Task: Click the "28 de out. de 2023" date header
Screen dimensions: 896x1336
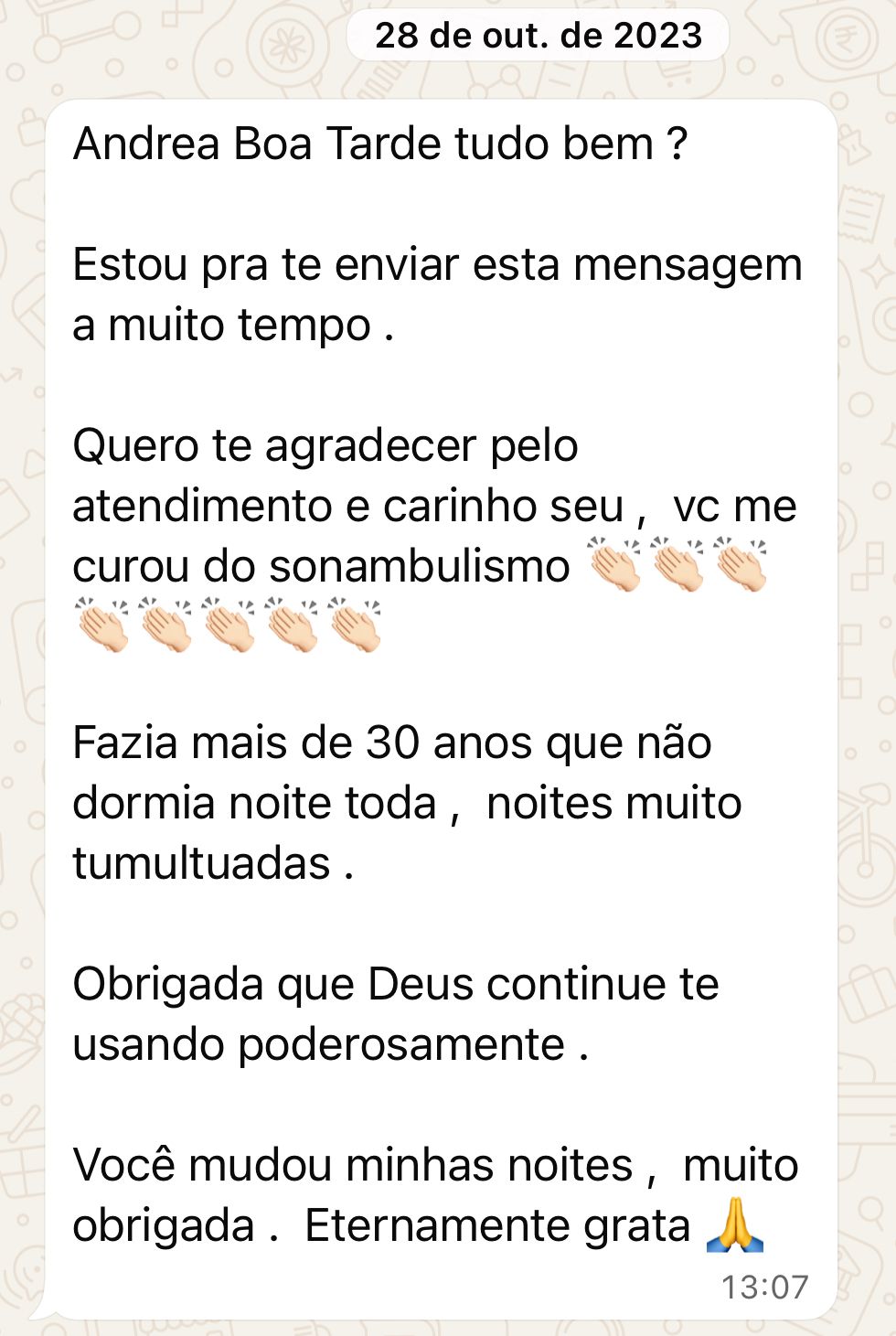Action: (x=539, y=37)
